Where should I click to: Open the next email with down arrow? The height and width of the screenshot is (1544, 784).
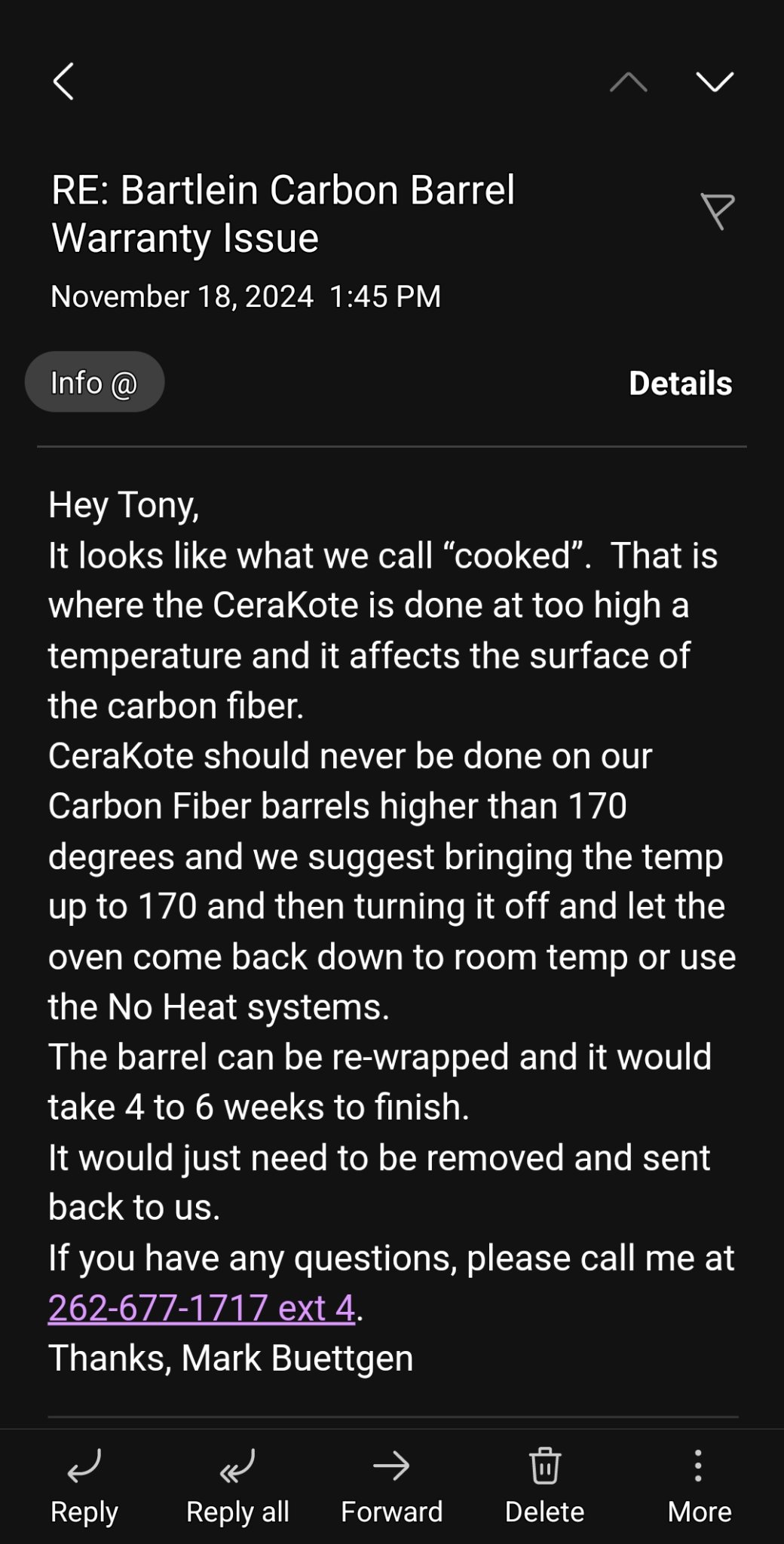pos(715,81)
